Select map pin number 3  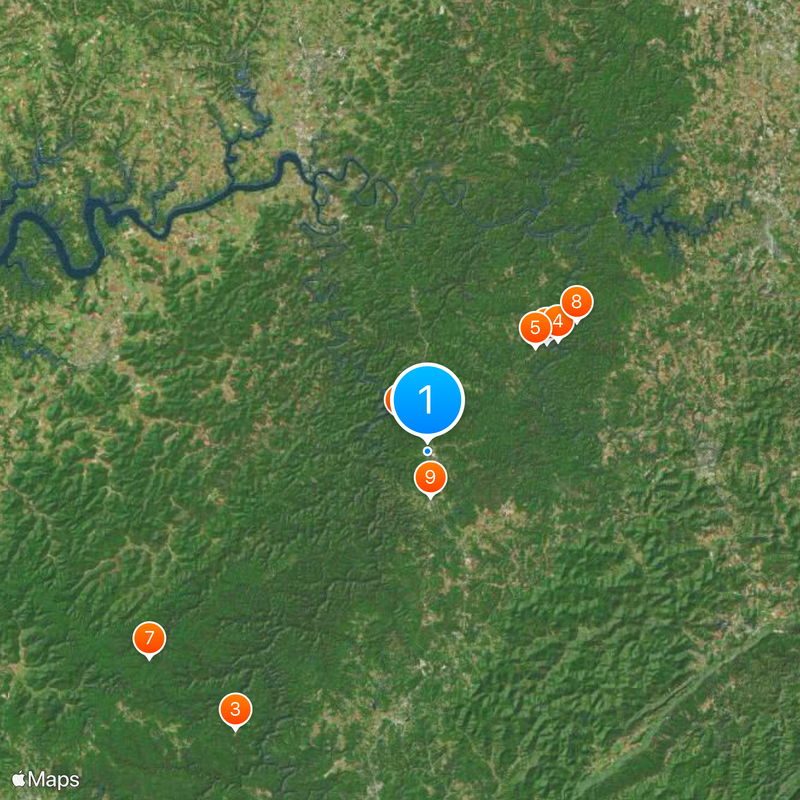coord(235,710)
